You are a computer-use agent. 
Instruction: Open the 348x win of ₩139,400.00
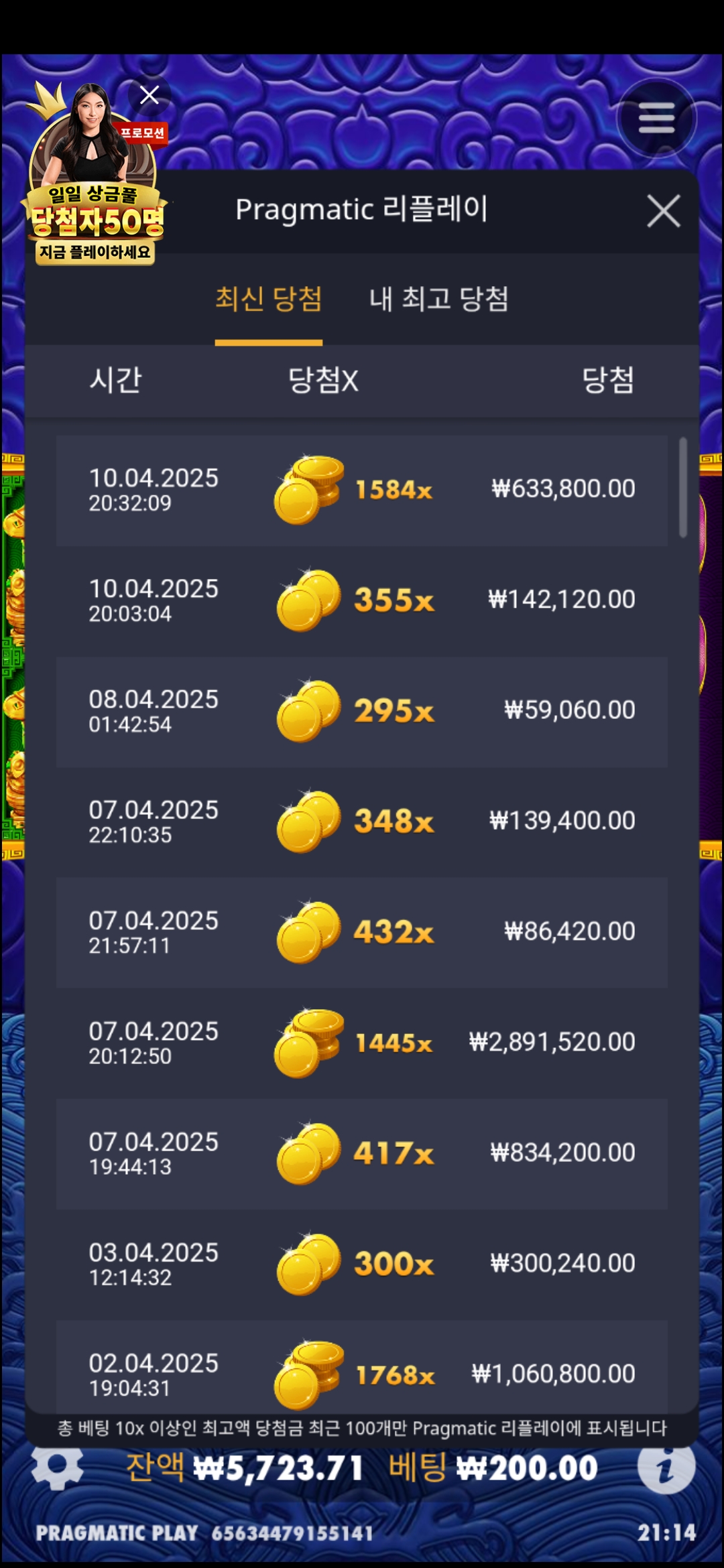tap(362, 822)
